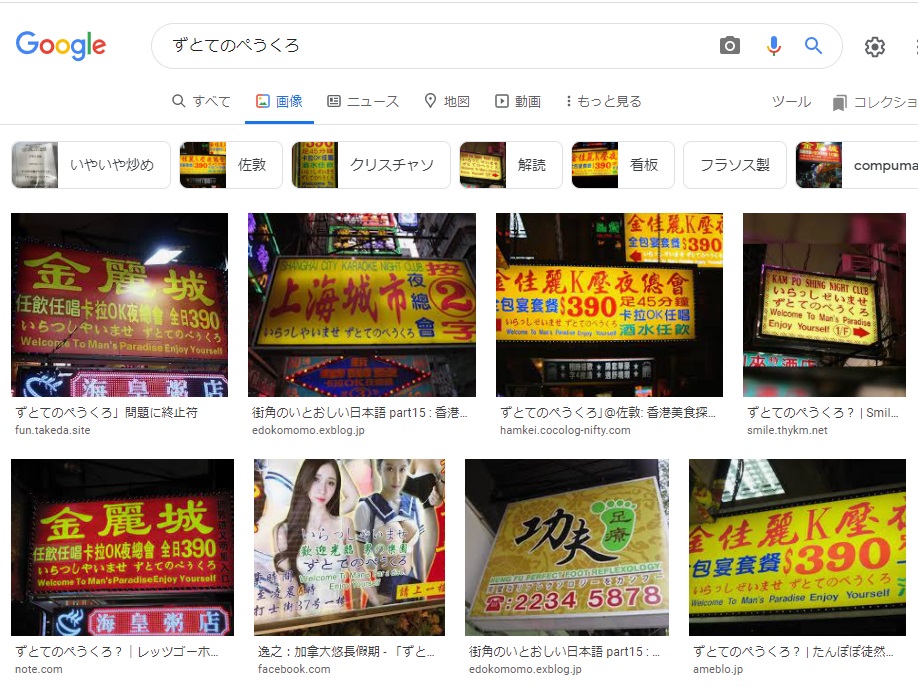Open the fun.takeda.site image result
The image size is (918, 687).
coord(119,305)
